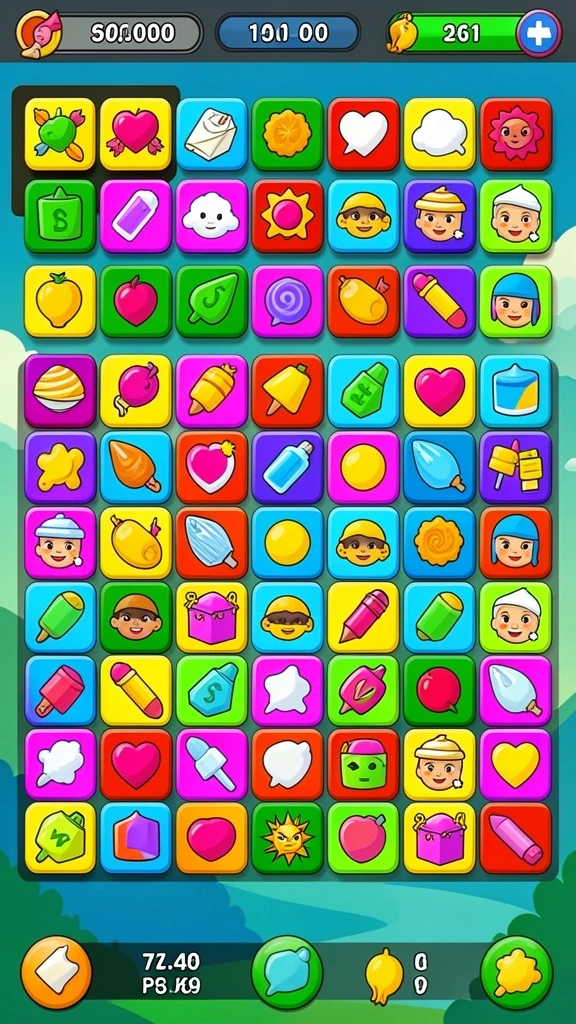The height and width of the screenshot is (1024, 576).
Task: Select the purple spiral swirl tile
Action: pyautogui.click(x=287, y=301)
